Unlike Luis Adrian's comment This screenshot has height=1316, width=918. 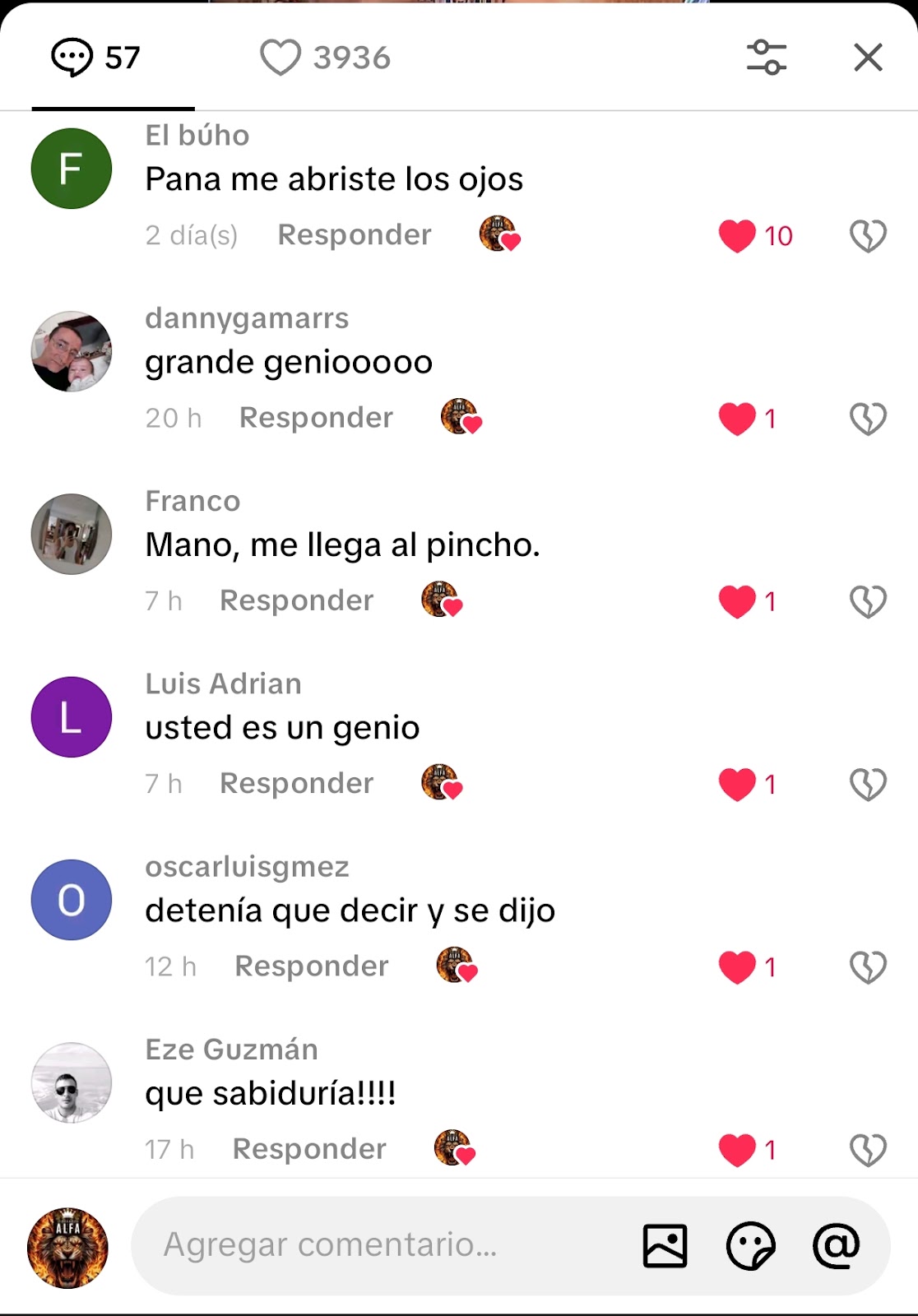737,784
